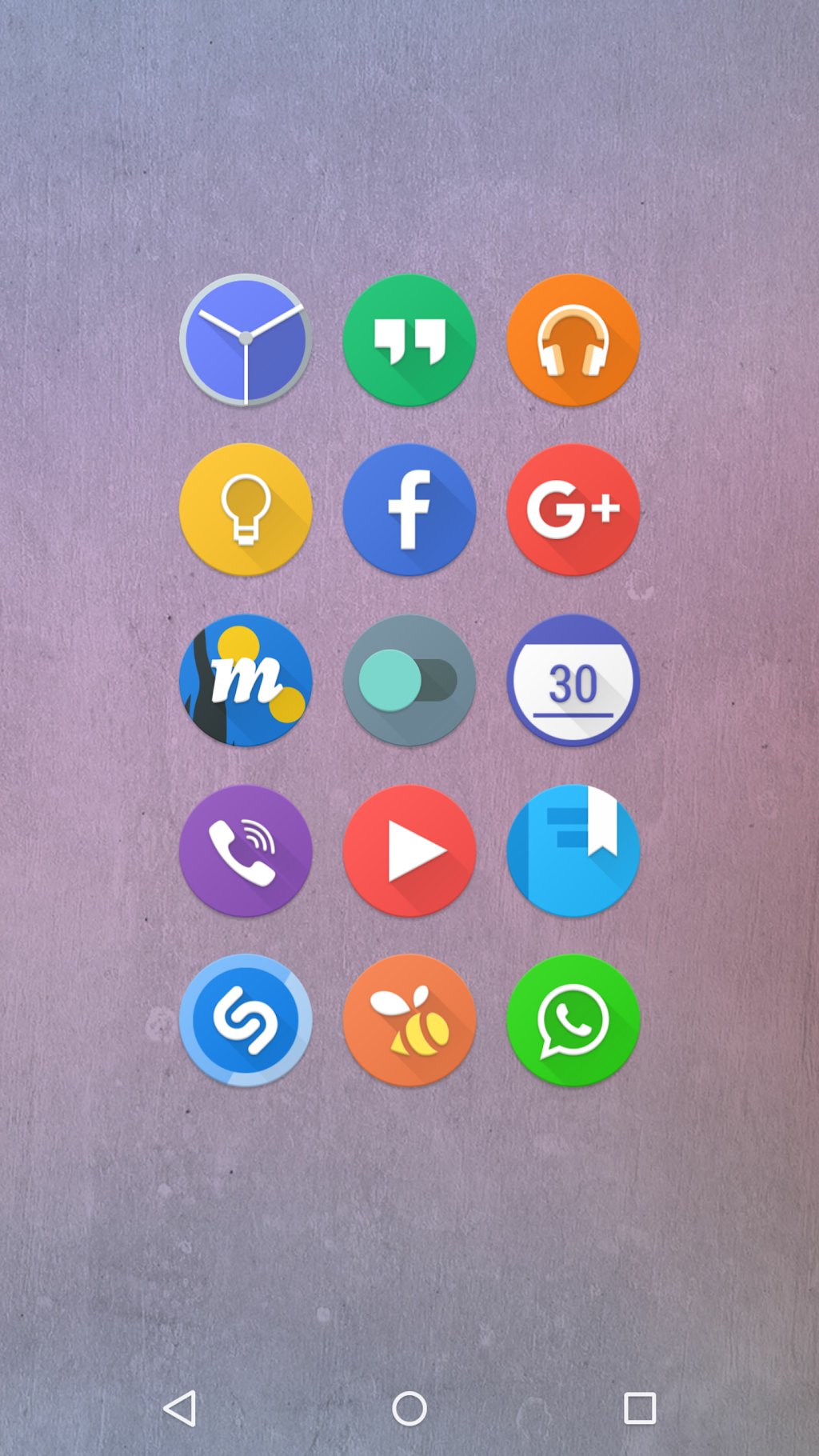Open the orange Swarm bee app
This screenshot has width=819, height=1456.
point(409,1020)
